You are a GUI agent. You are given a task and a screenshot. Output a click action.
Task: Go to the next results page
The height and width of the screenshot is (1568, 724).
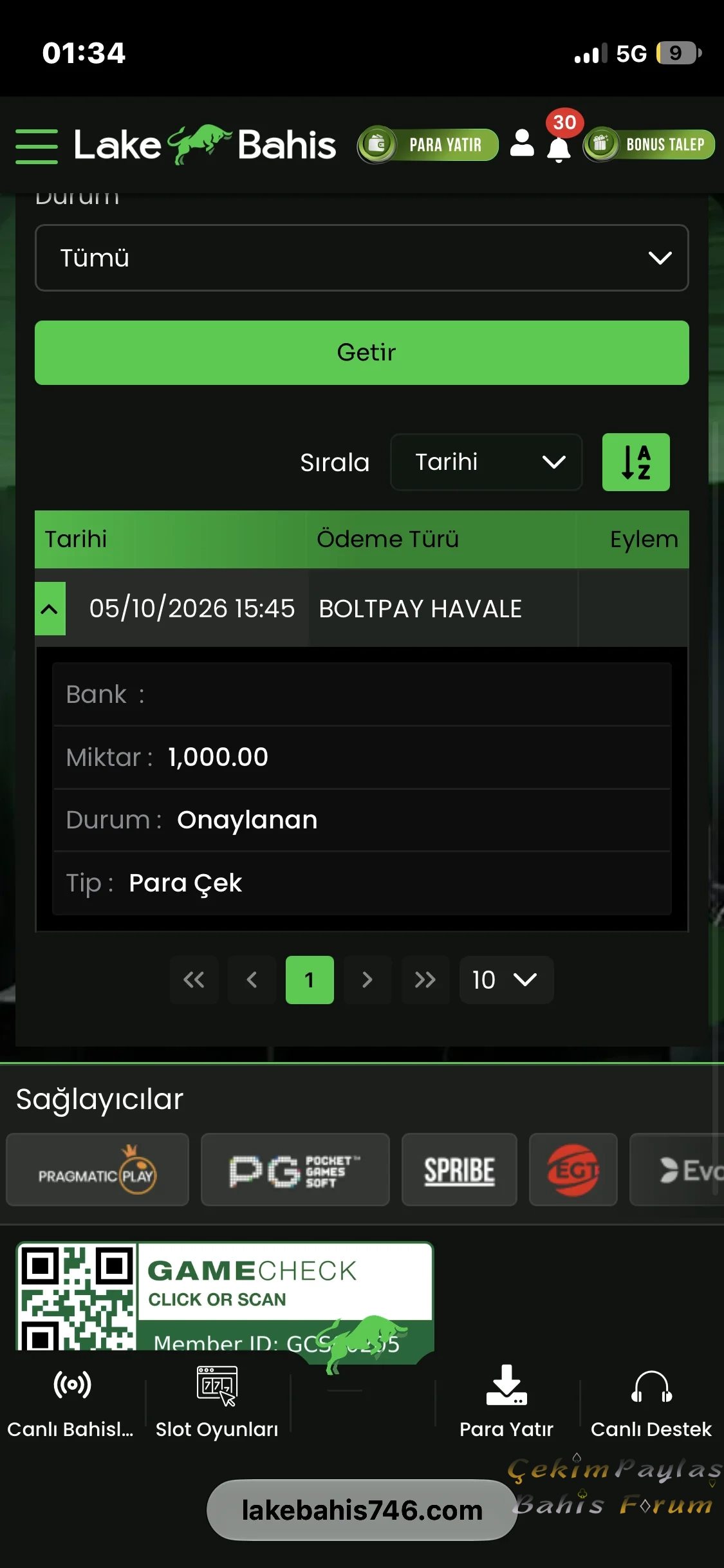pyautogui.click(x=367, y=980)
